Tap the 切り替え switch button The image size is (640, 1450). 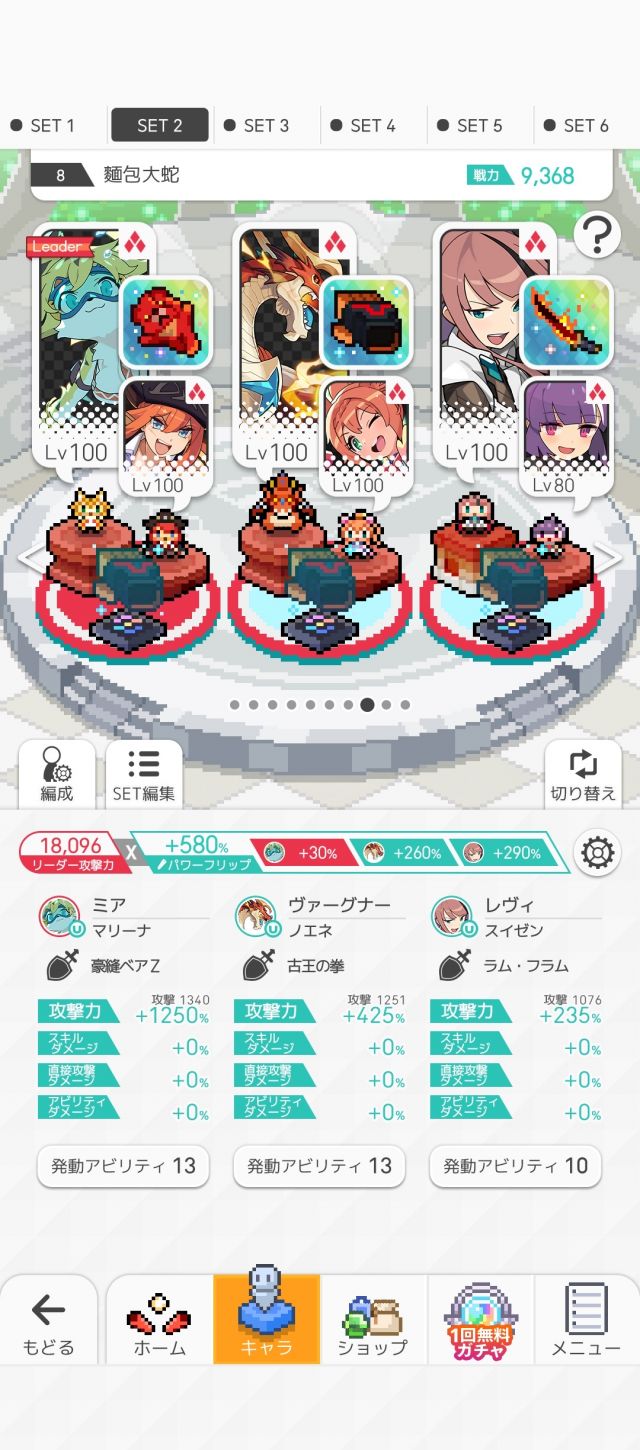pyautogui.click(x=583, y=775)
